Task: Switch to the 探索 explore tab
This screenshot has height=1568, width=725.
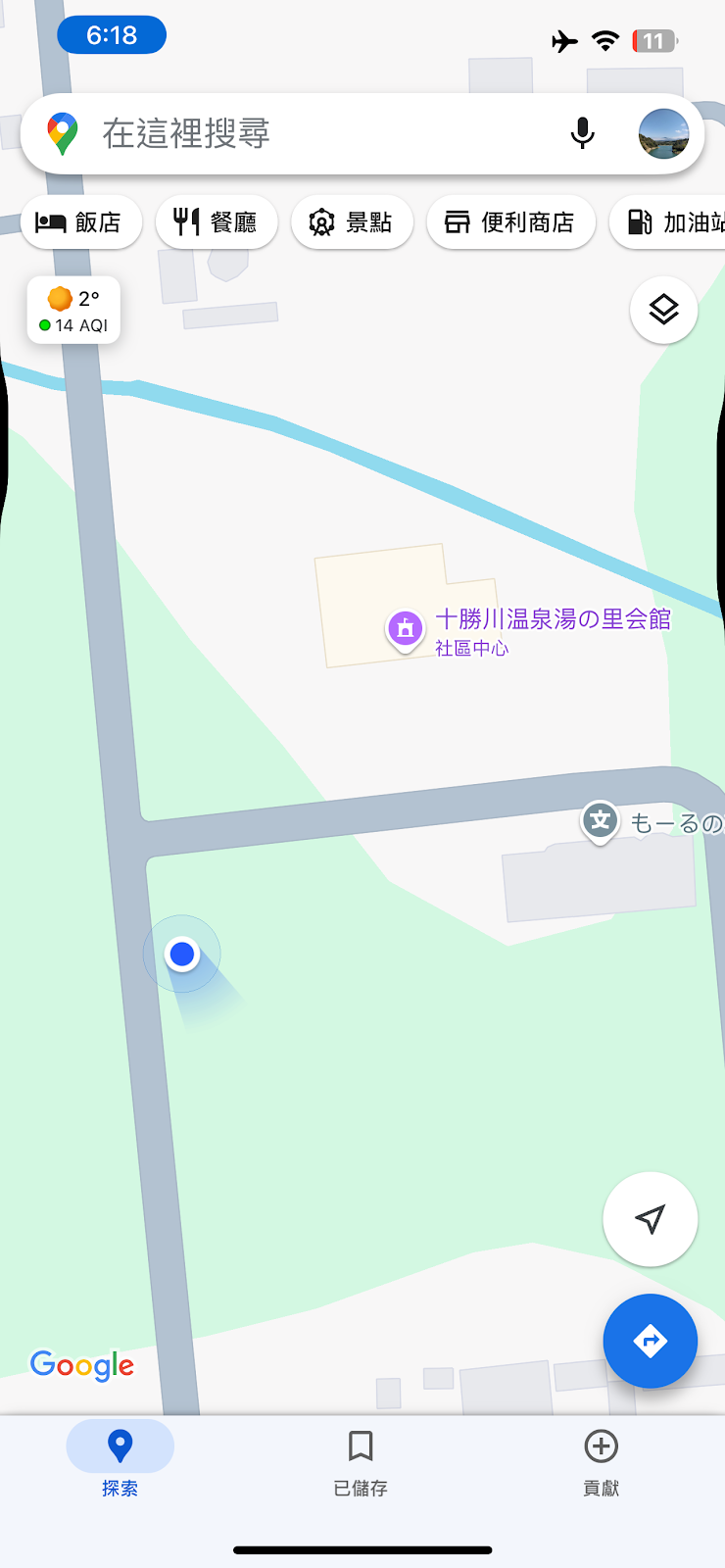Action: pyautogui.click(x=120, y=1460)
